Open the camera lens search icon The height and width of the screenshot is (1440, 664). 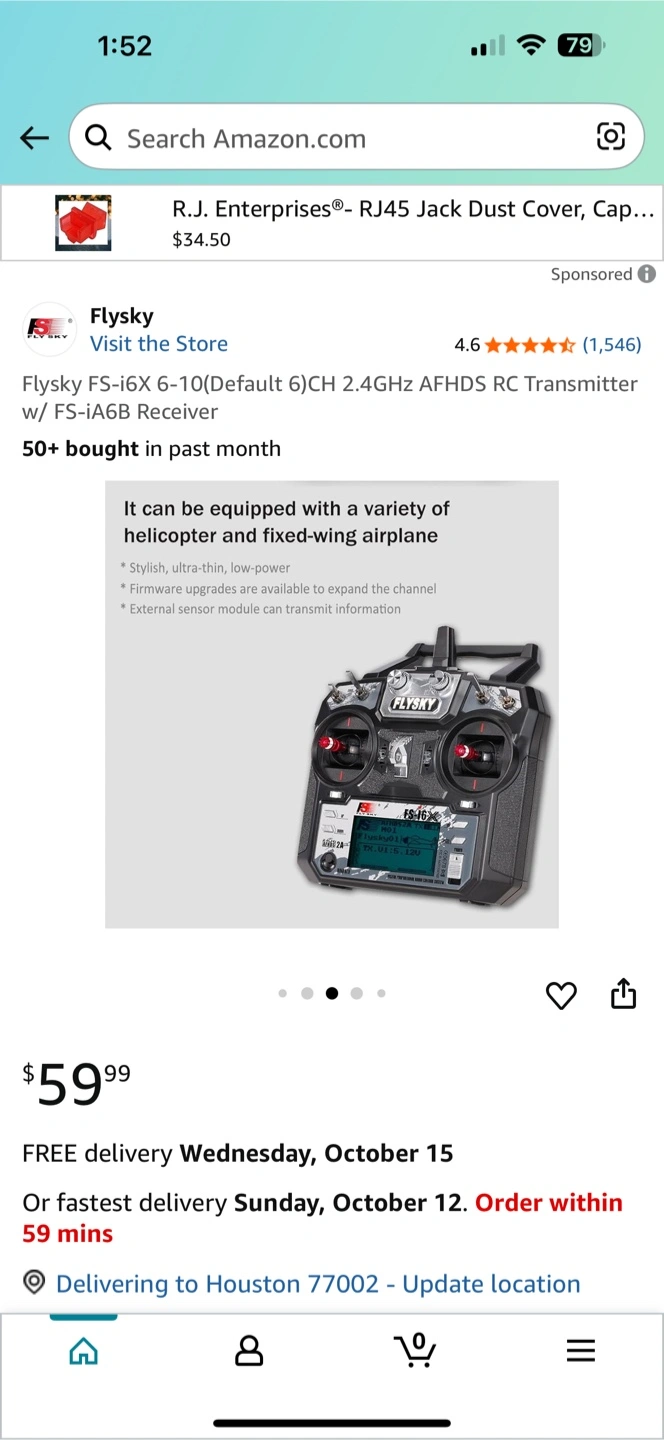(610, 137)
